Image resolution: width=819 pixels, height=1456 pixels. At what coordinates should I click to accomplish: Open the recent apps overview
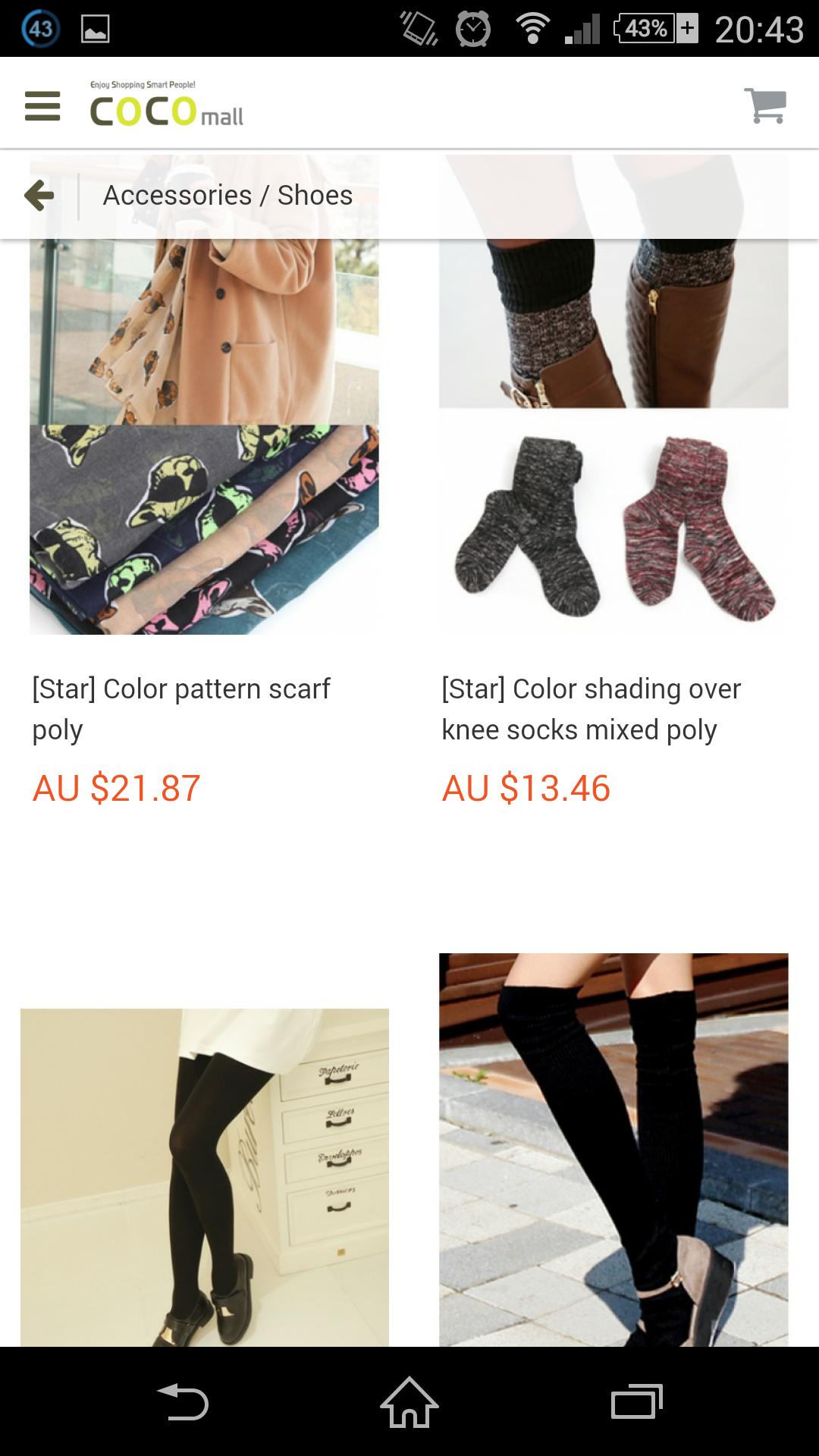tap(636, 1401)
